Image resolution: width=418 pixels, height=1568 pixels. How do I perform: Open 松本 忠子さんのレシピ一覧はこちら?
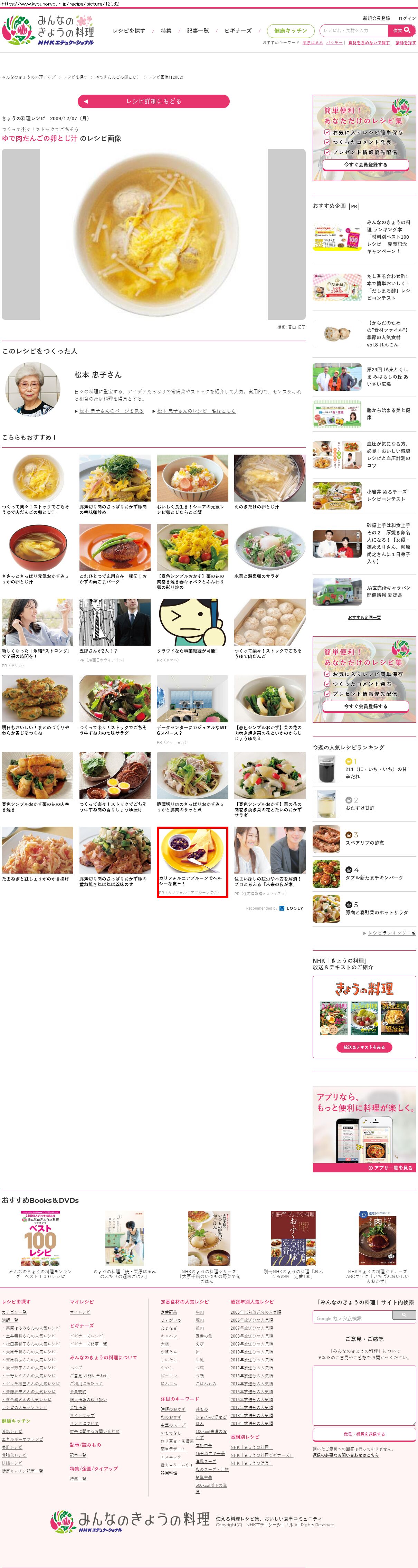pos(196,411)
